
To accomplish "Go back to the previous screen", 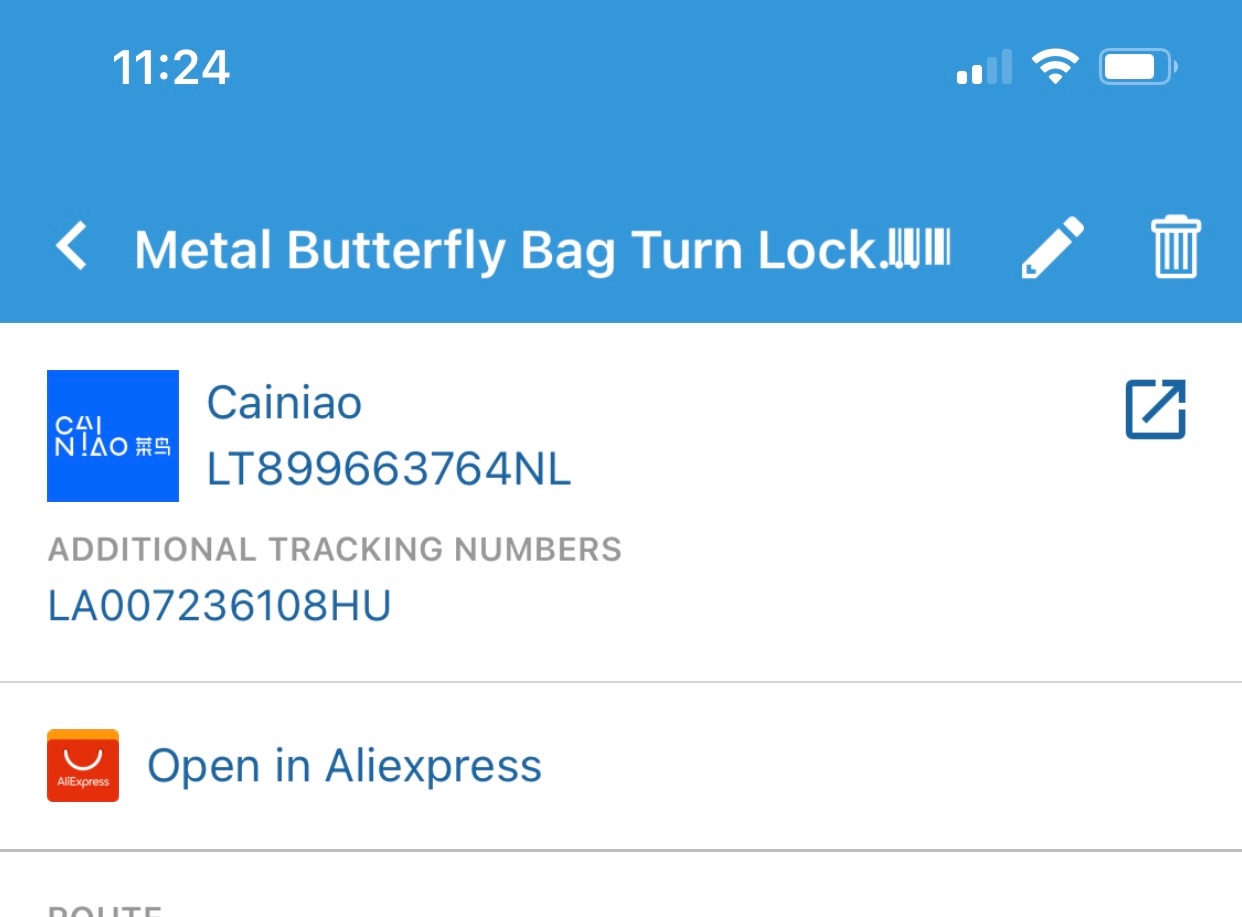I will 73,247.
